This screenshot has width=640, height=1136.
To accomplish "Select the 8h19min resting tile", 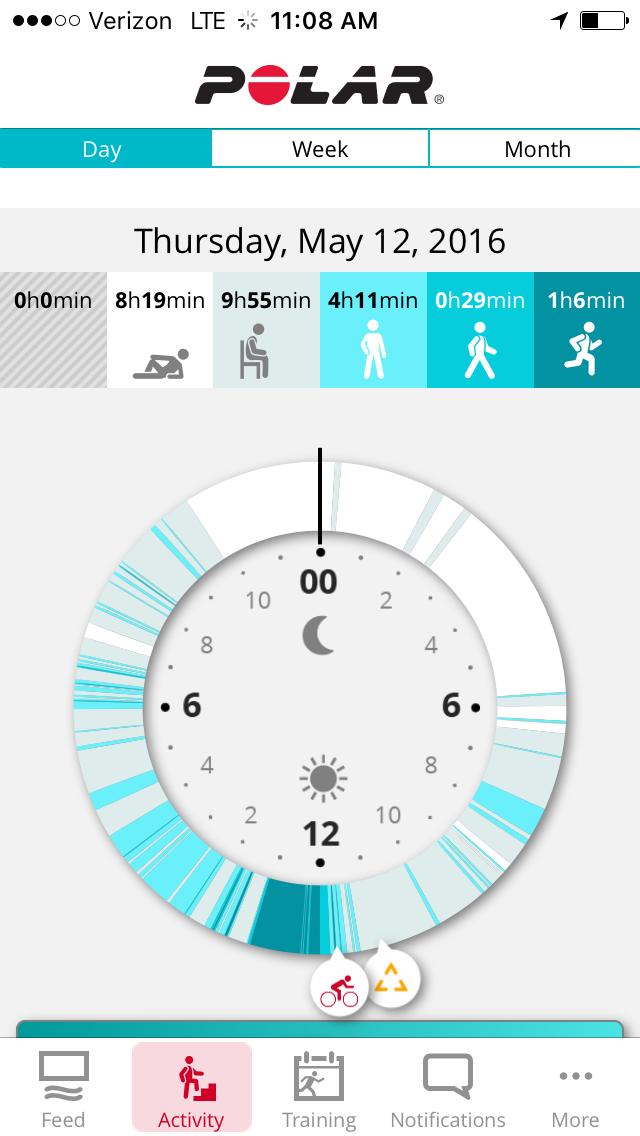I will [x=159, y=330].
